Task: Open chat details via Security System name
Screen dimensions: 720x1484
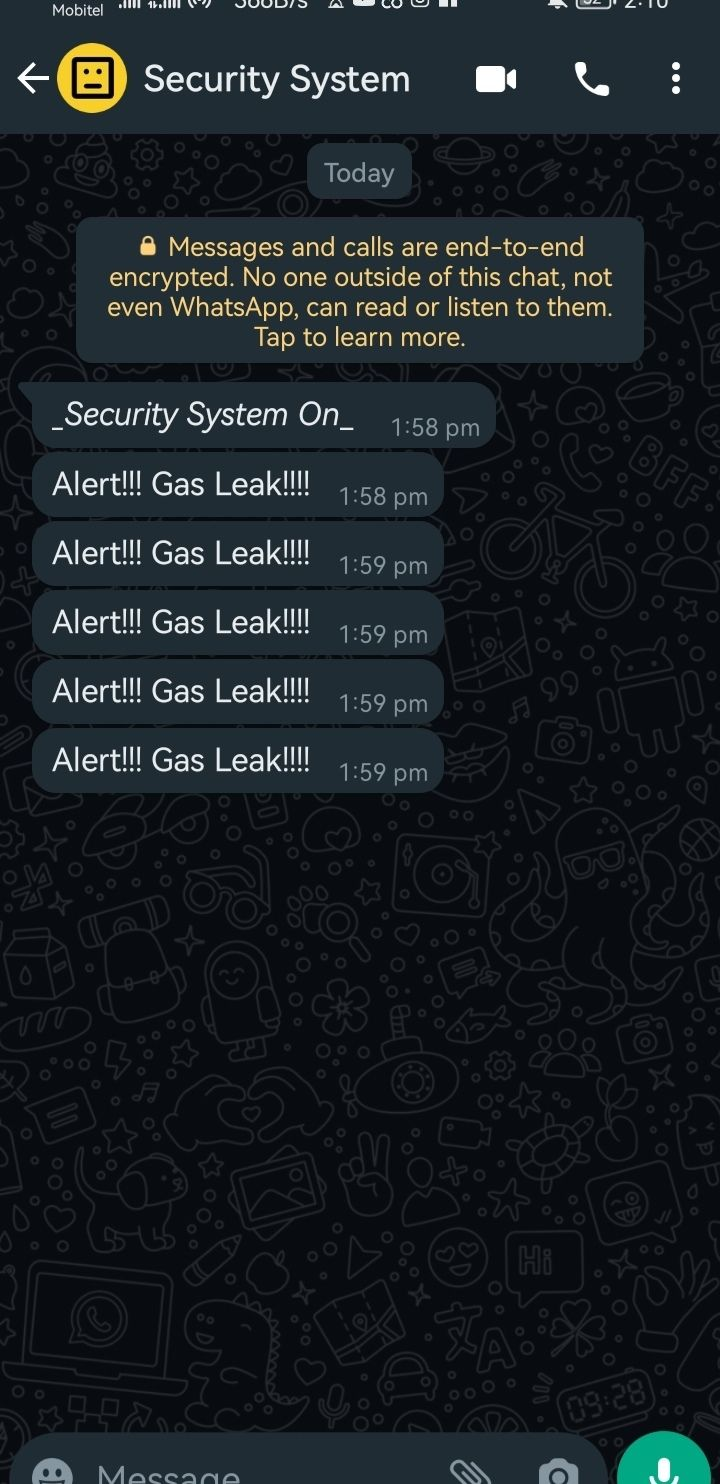Action: pyautogui.click(x=277, y=78)
